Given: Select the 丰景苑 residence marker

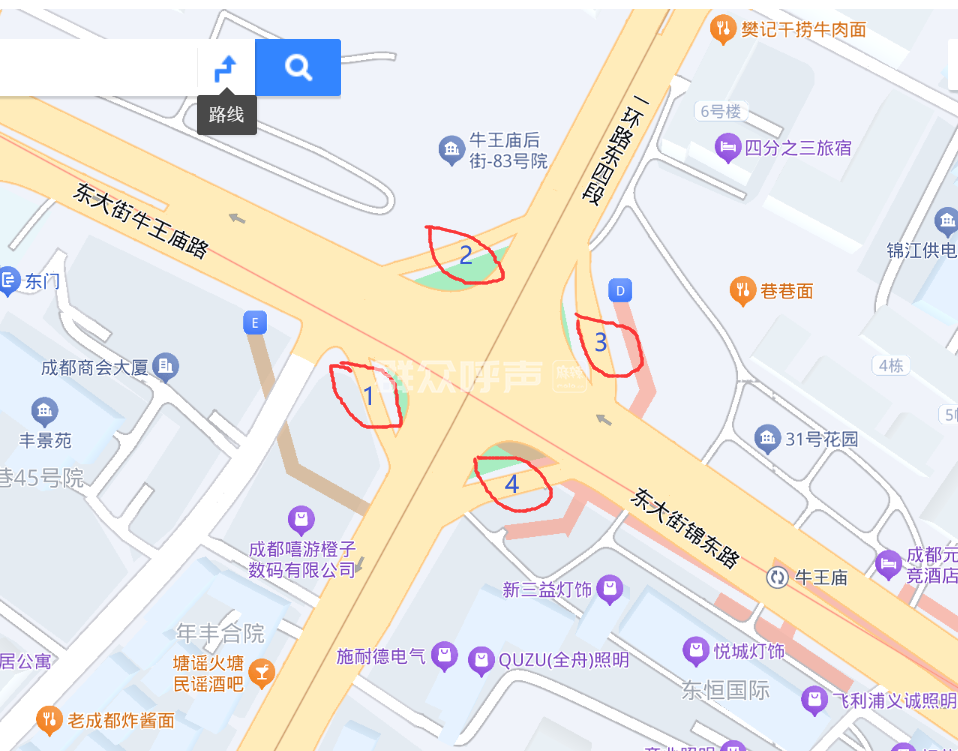Looking at the screenshot, I should 44,411.
